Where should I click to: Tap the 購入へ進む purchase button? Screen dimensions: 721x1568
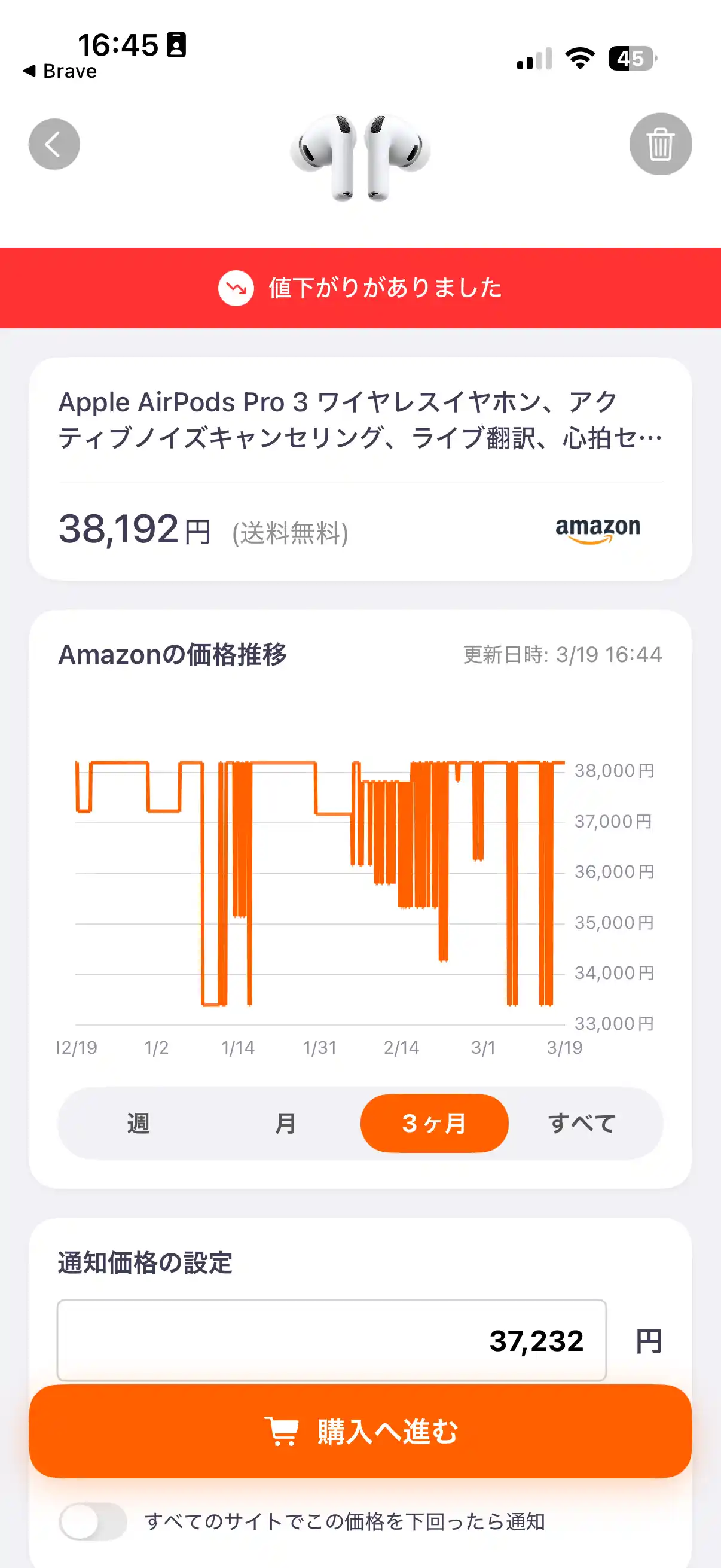click(360, 1435)
